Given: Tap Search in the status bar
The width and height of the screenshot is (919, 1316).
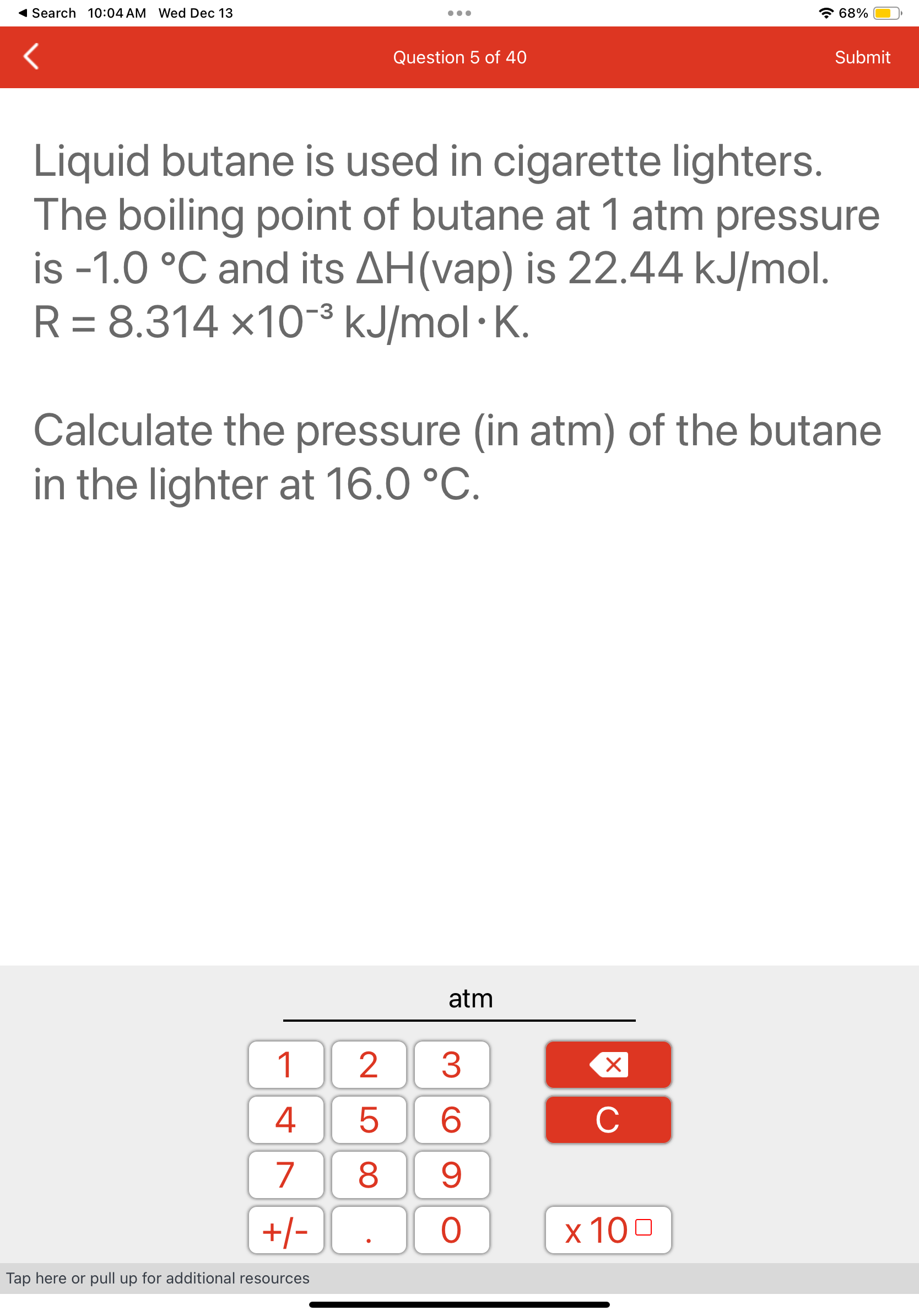Looking at the screenshot, I should (x=46, y=13).
